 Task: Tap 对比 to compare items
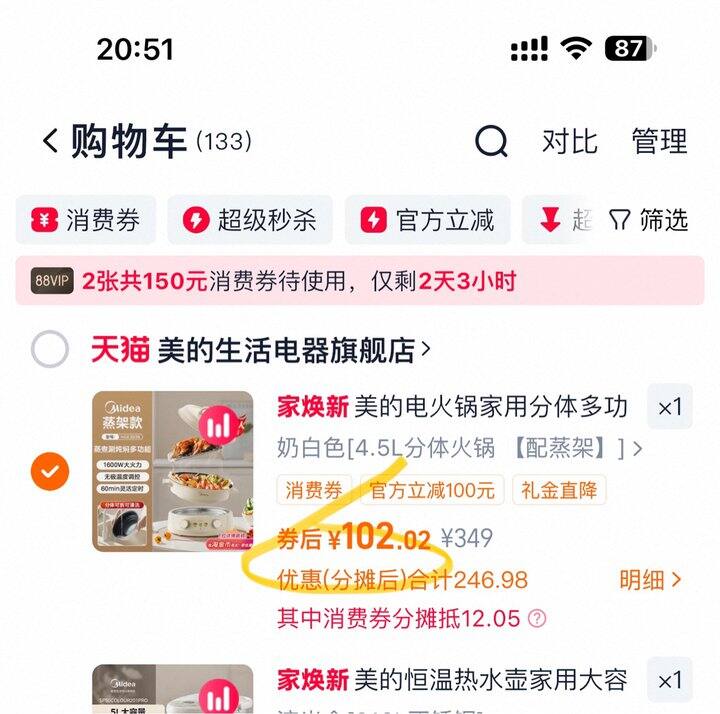569,142
